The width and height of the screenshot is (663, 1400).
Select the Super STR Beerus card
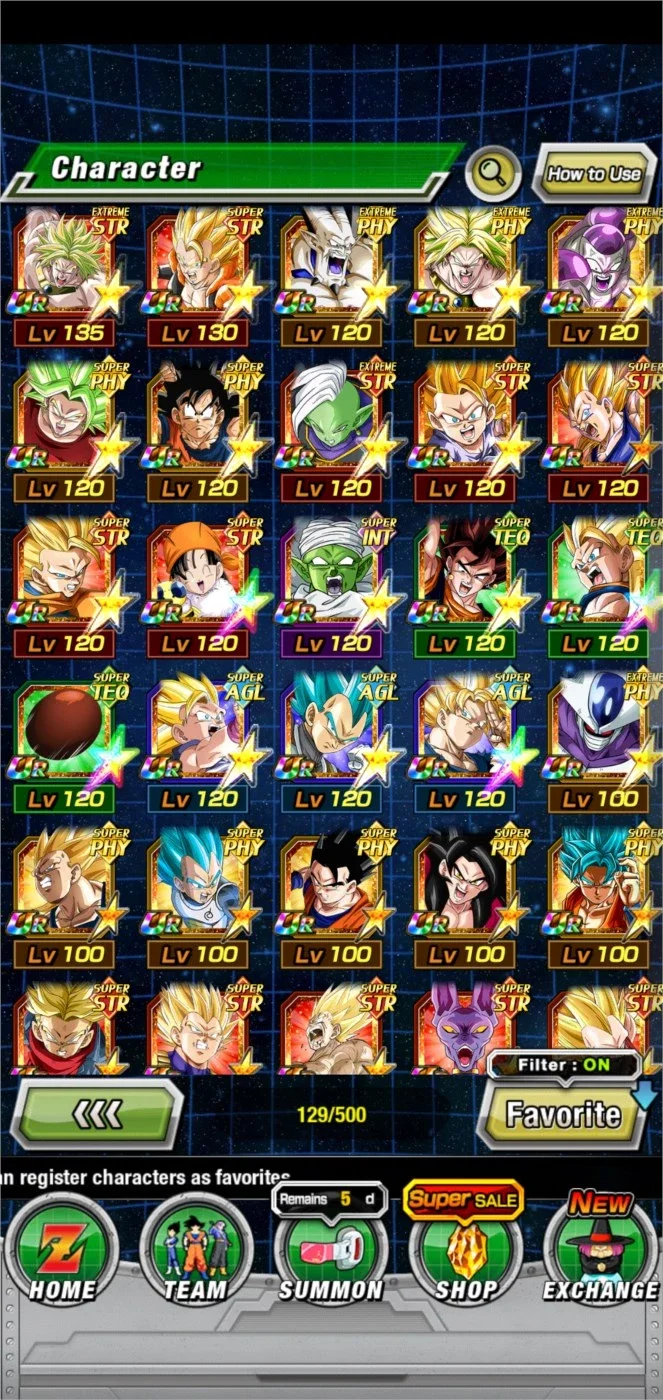pos(467,1028)
